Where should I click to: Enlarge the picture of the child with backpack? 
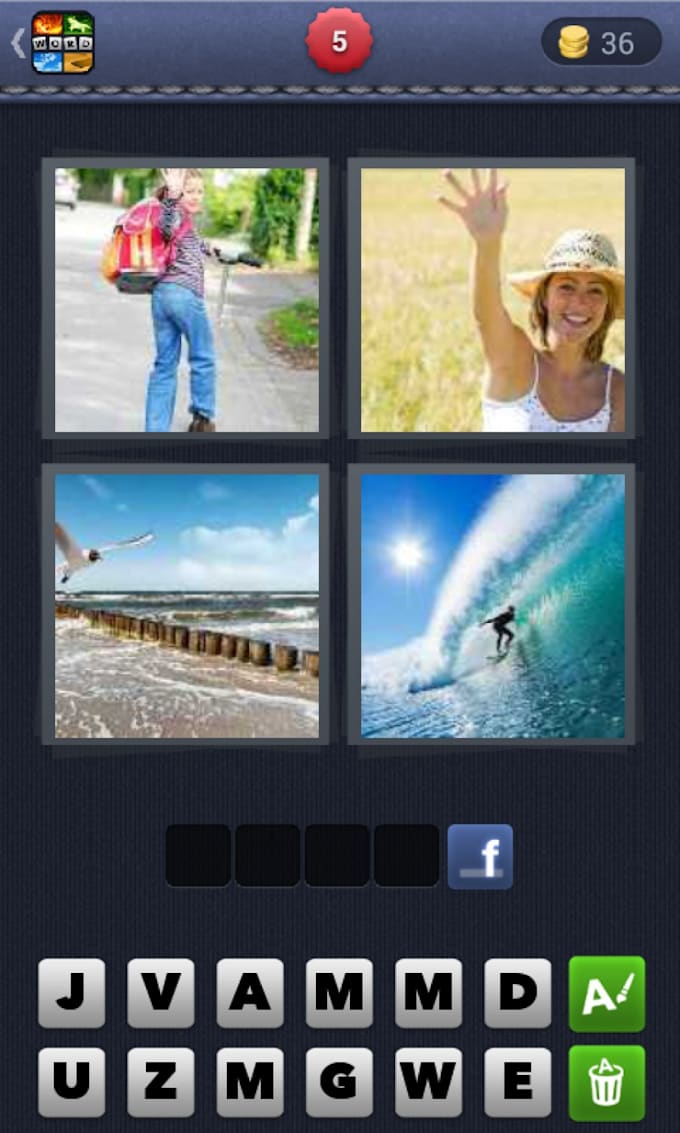pyautogui.click(x=187, y=299)
